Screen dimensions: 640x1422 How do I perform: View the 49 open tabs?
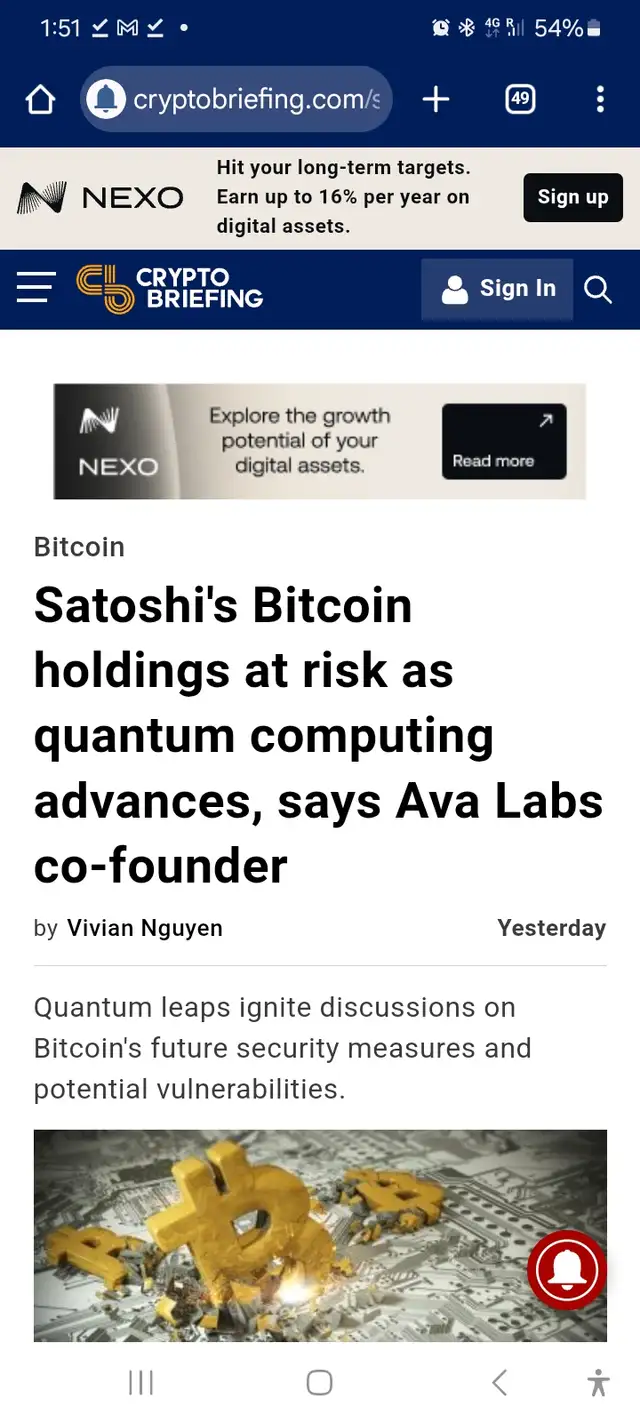[520, 99]
